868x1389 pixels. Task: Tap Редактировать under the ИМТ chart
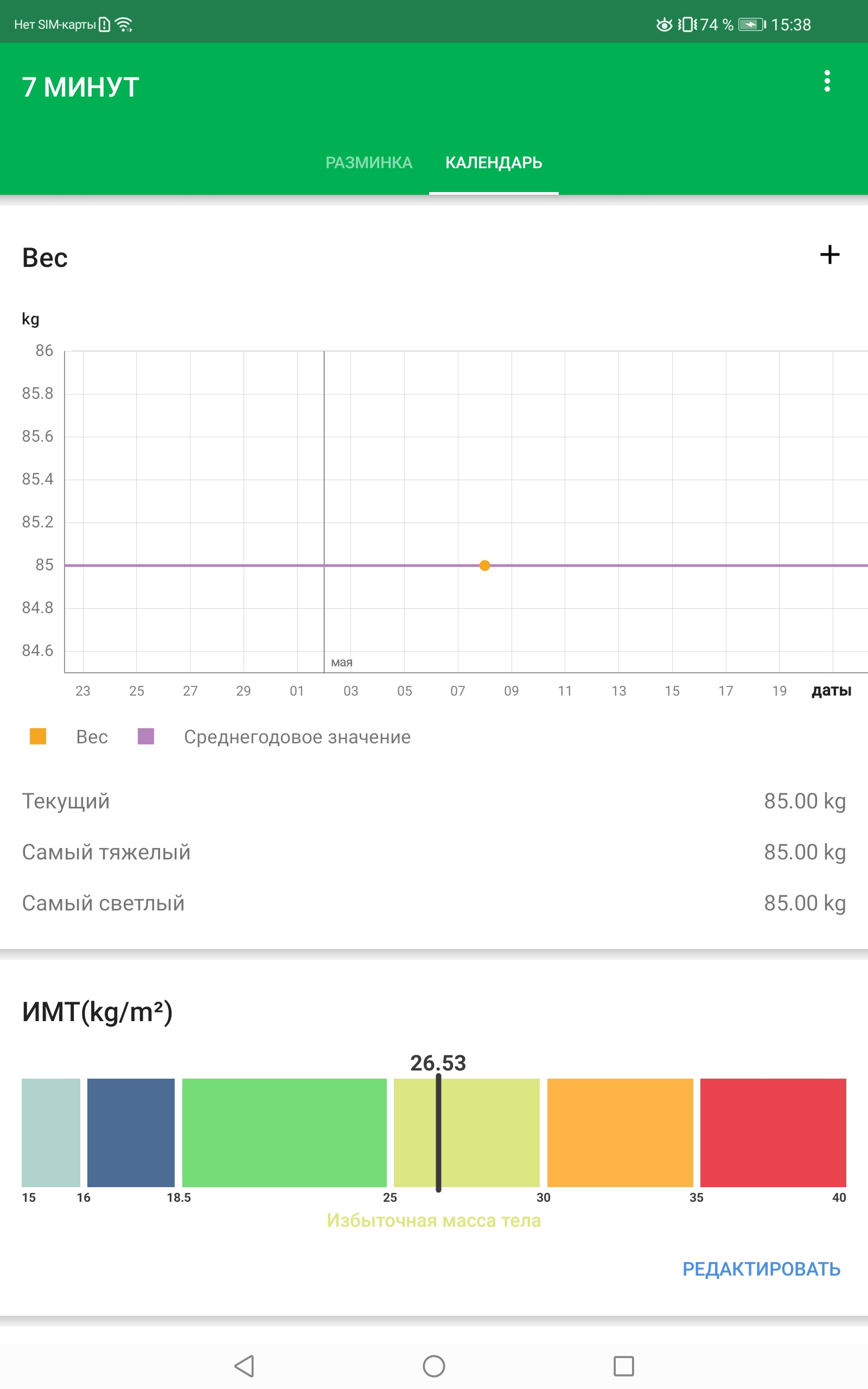pos(761,1269)
